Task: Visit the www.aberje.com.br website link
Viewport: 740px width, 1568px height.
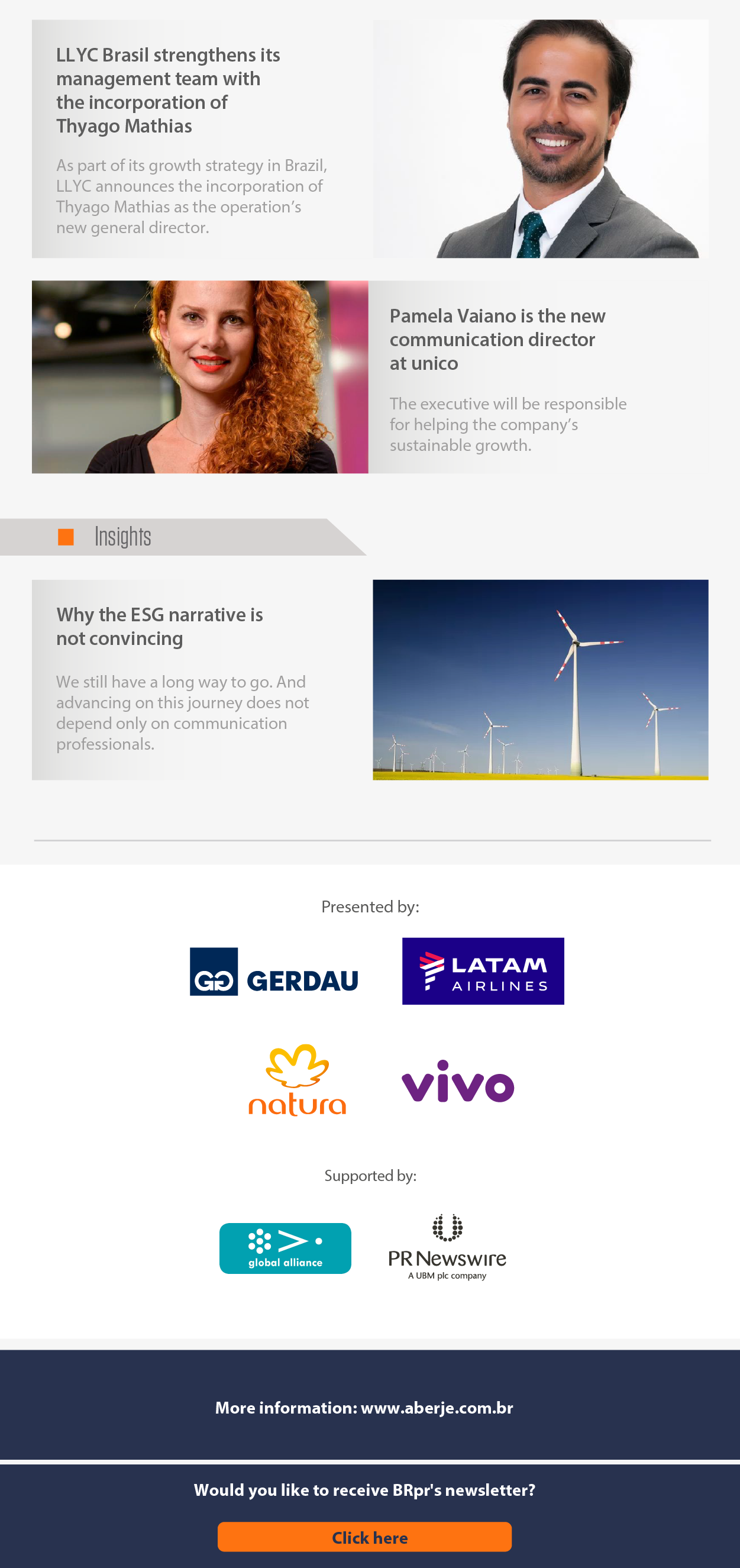Action: coord(437,1408)
